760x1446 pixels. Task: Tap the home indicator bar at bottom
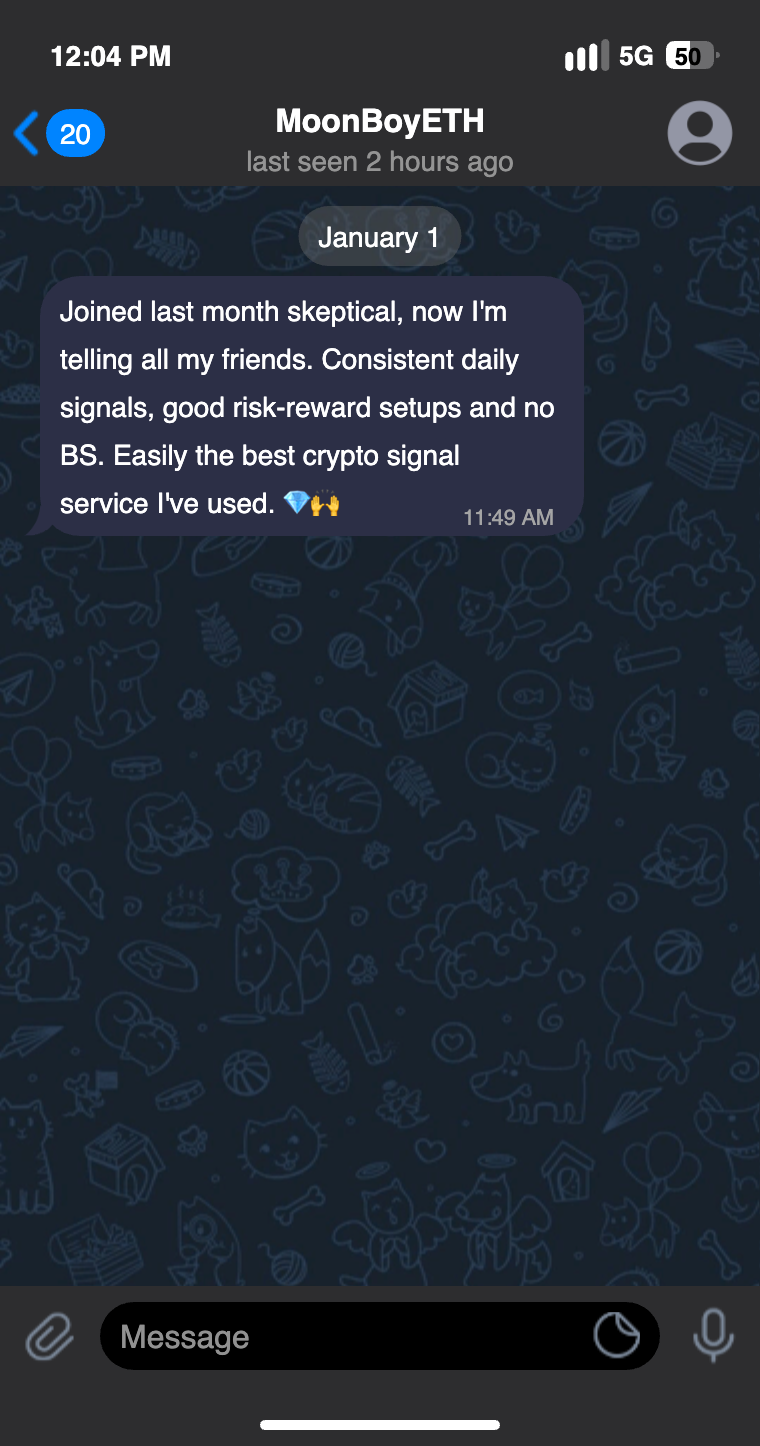(x=379, y=1424)
